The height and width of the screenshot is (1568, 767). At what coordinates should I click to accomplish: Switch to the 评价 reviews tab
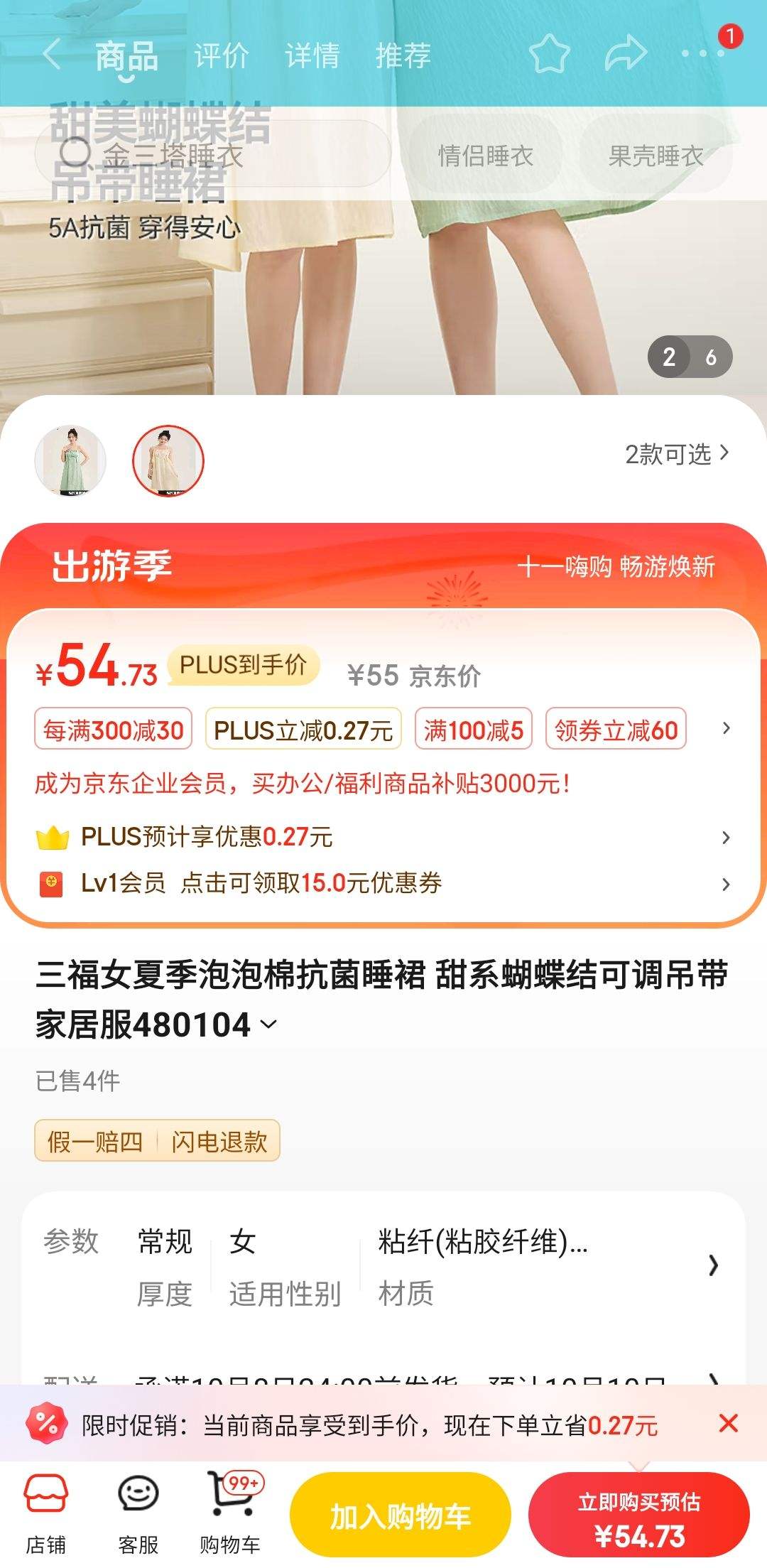click(x=222, y=55)
